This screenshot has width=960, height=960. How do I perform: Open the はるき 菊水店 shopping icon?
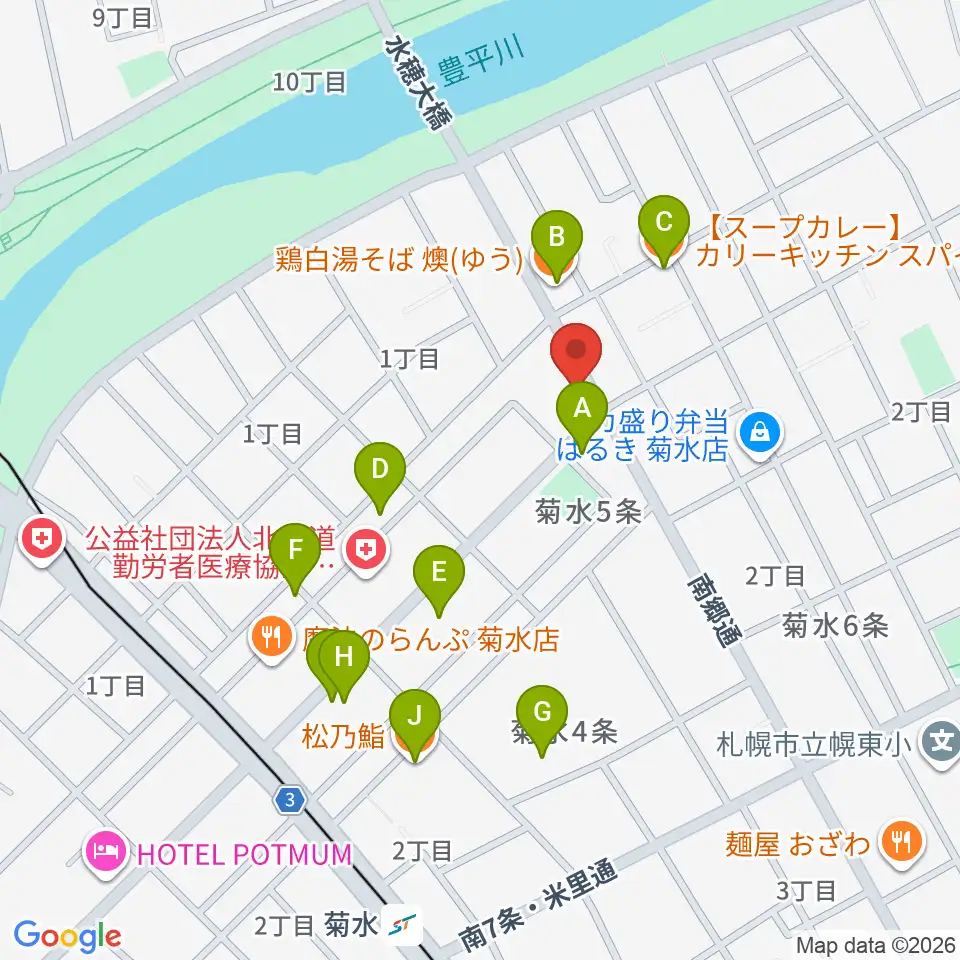coord(760,435)
